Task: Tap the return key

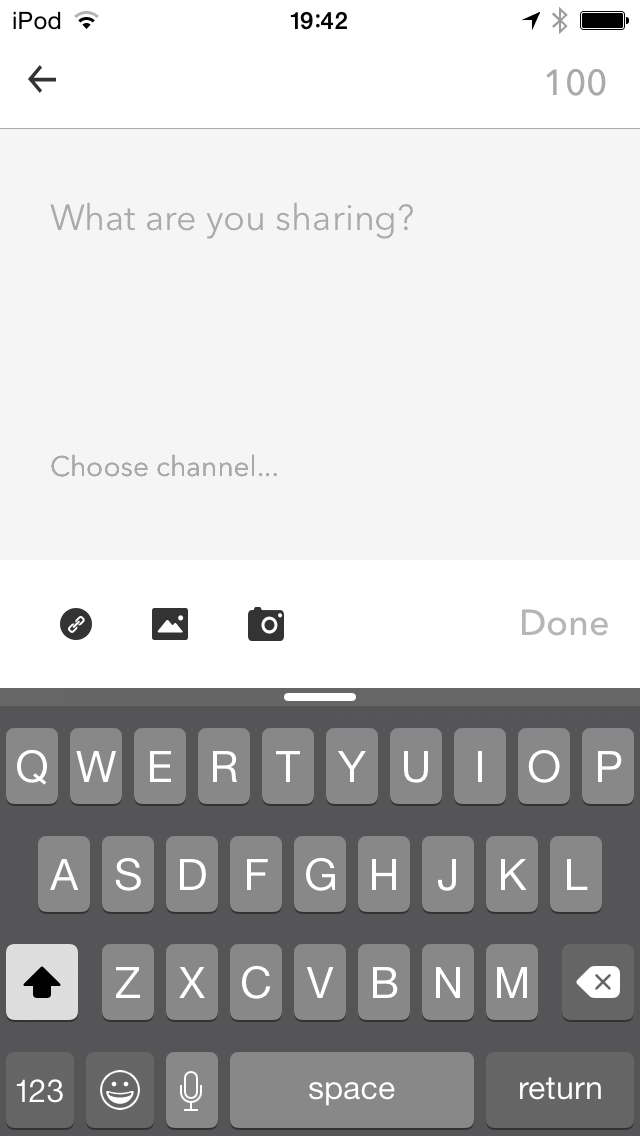Action: [x=560, y=1089]
